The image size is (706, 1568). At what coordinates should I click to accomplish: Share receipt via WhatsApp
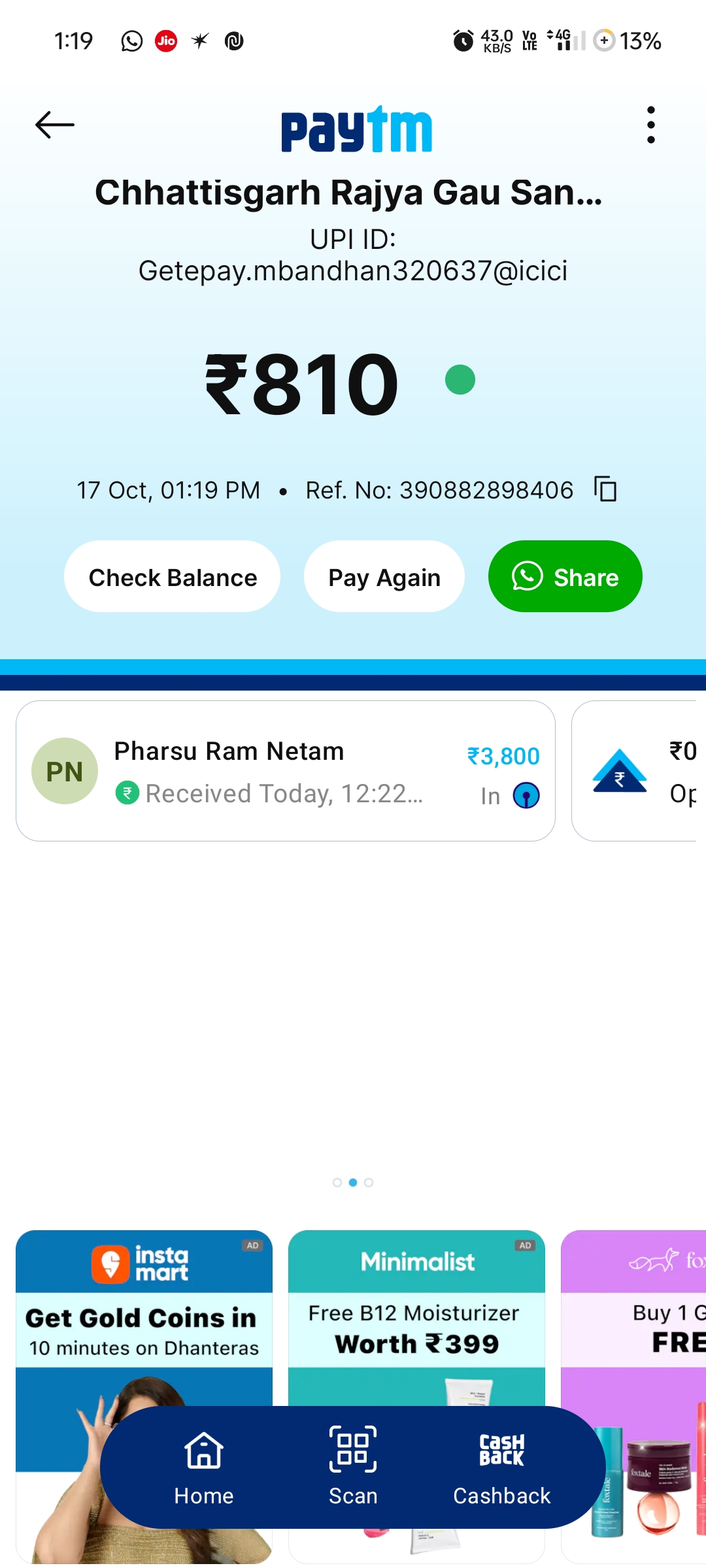pyautogui.click(x=565, y=577)
